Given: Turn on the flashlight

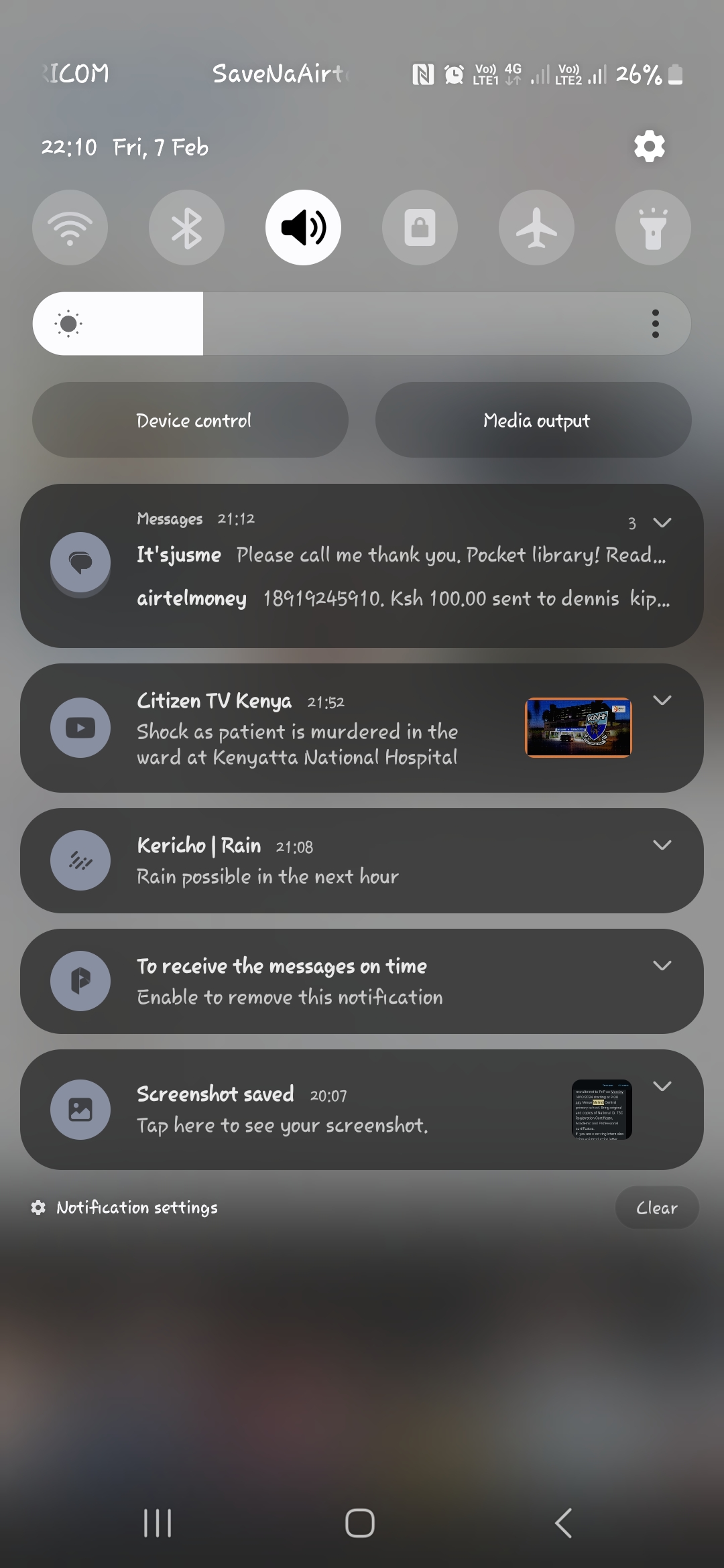Looking at the screenshot, I should (653, 228).
